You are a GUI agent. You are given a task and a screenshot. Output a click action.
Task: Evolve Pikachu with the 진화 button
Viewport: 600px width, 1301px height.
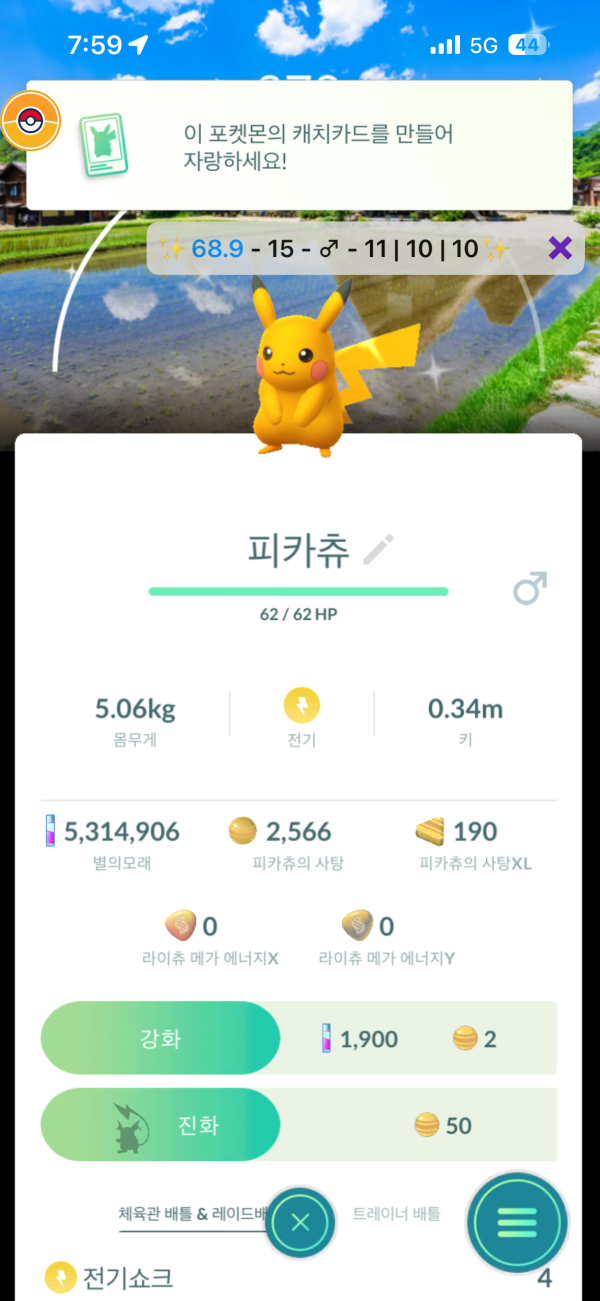pos(160,1125)
